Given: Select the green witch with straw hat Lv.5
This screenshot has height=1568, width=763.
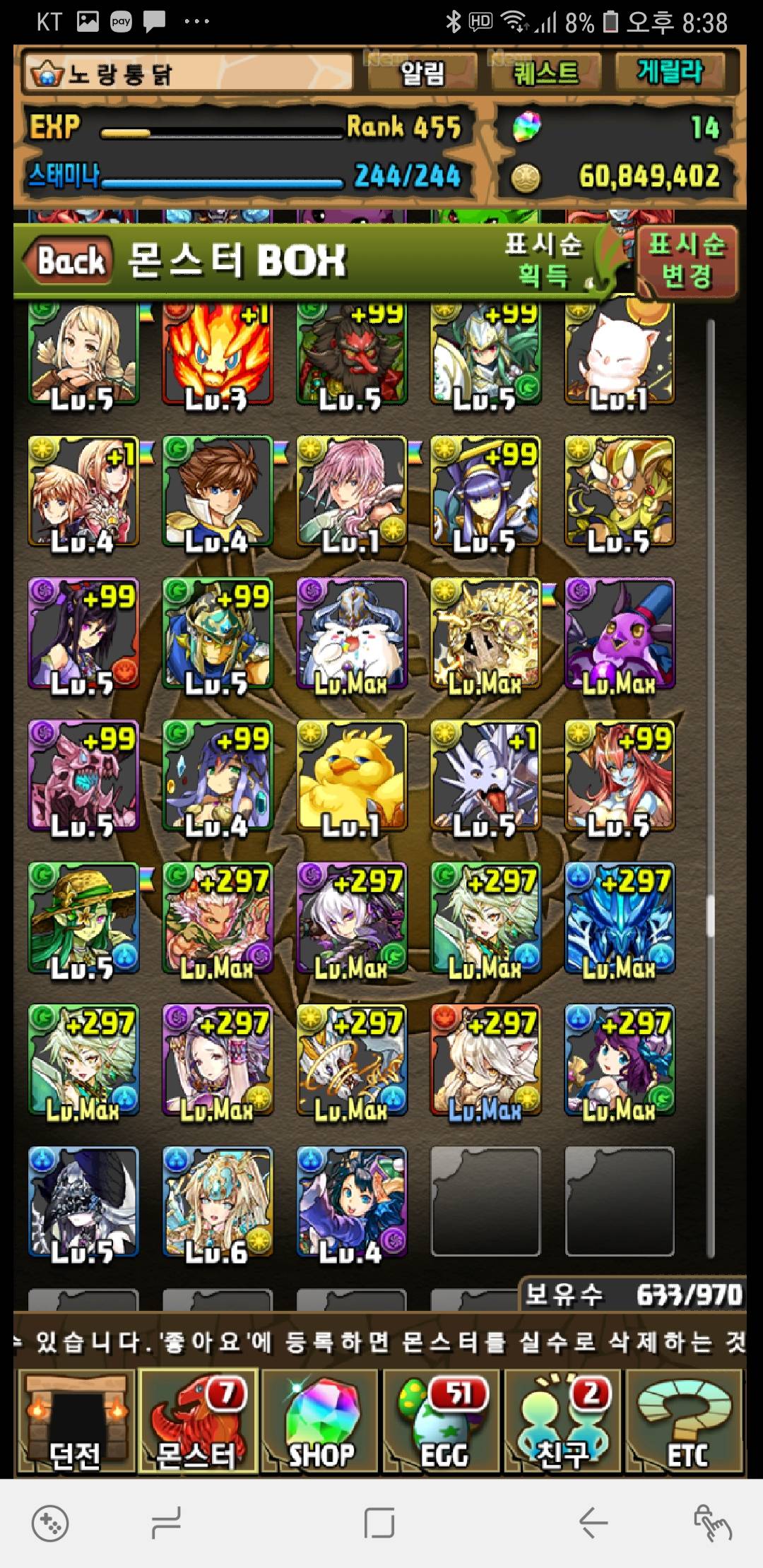Looking at the screenshot, I should (x=83, y=917).
